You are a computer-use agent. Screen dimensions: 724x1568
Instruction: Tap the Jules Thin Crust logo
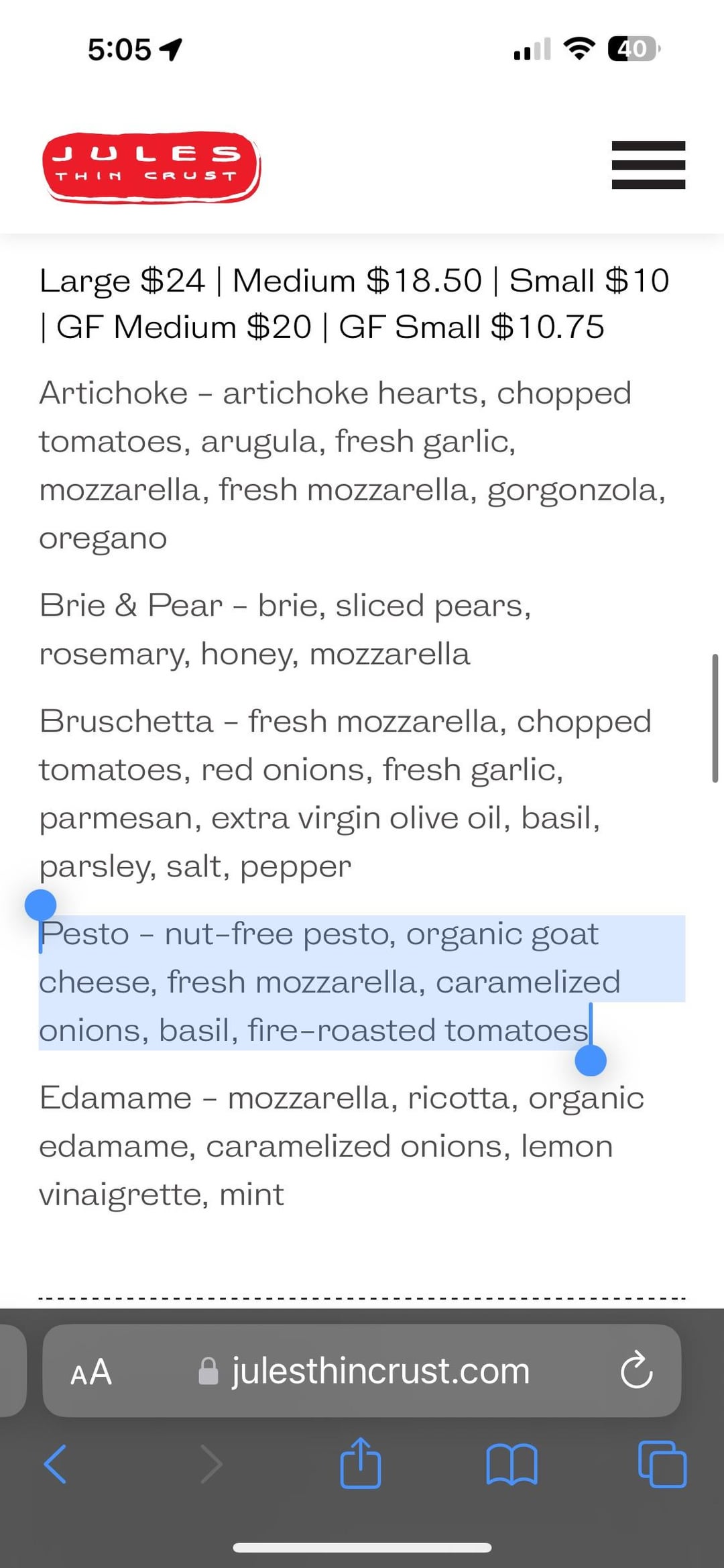tap(151, 167)
